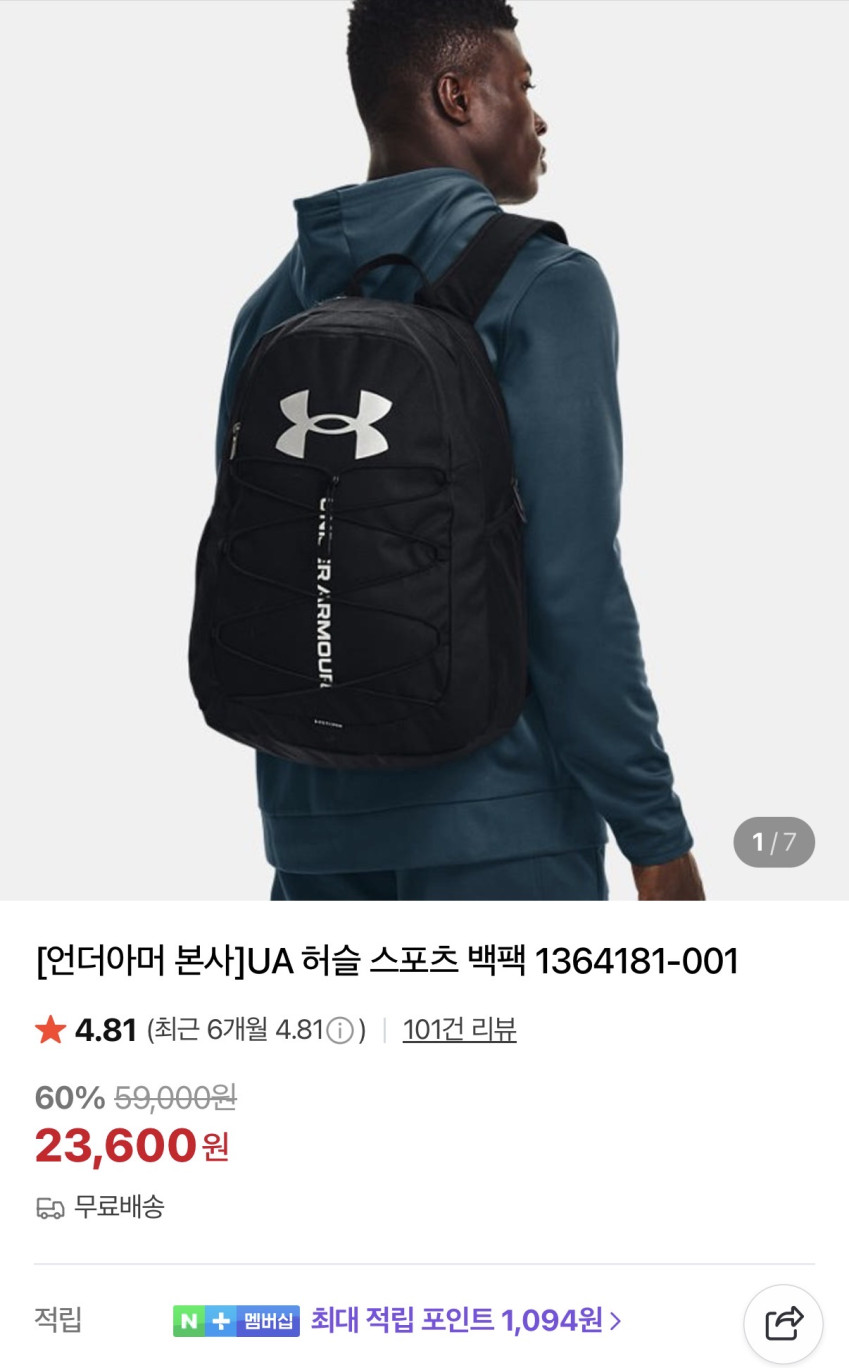This screenshot has width=849, height=1368.
Task: Open the backpack product image
Action: tap(424, 450)
